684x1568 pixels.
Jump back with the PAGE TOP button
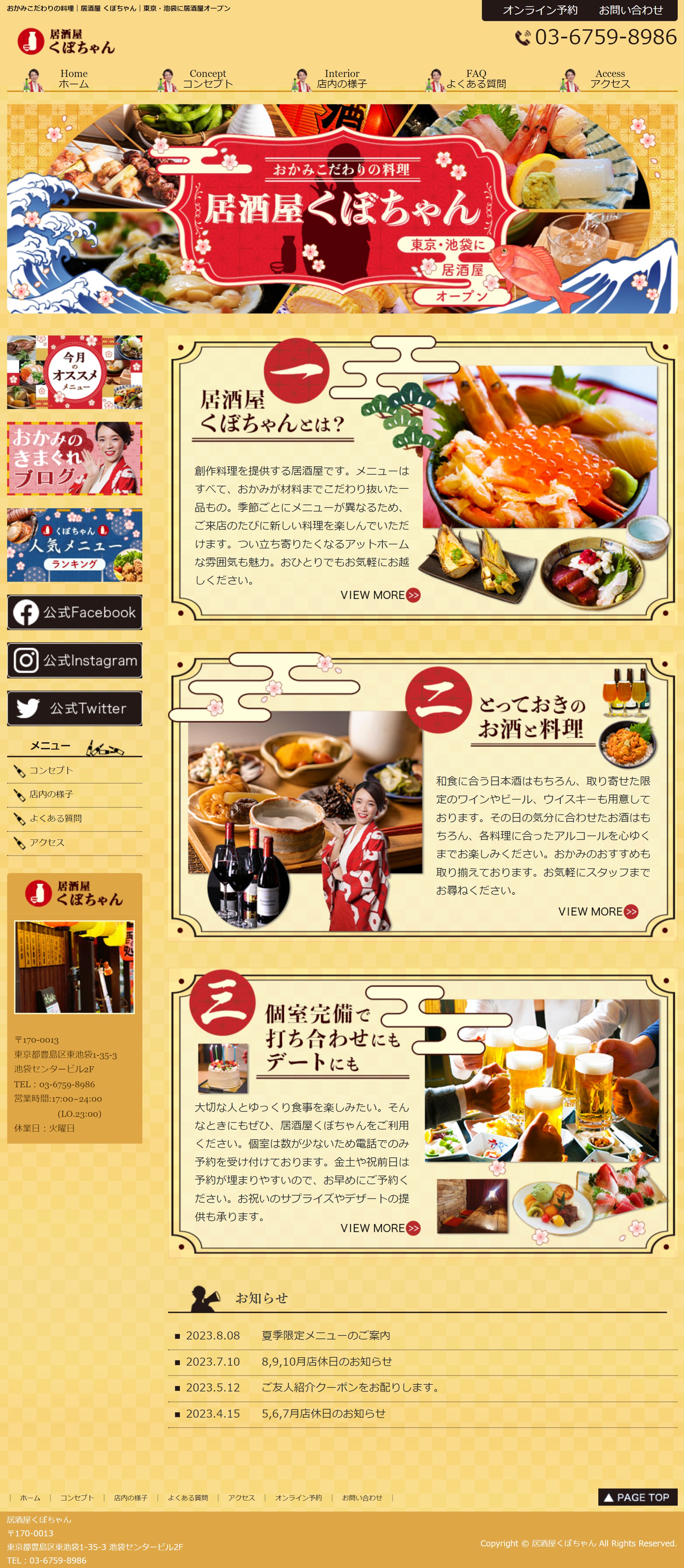(637, 1498)
